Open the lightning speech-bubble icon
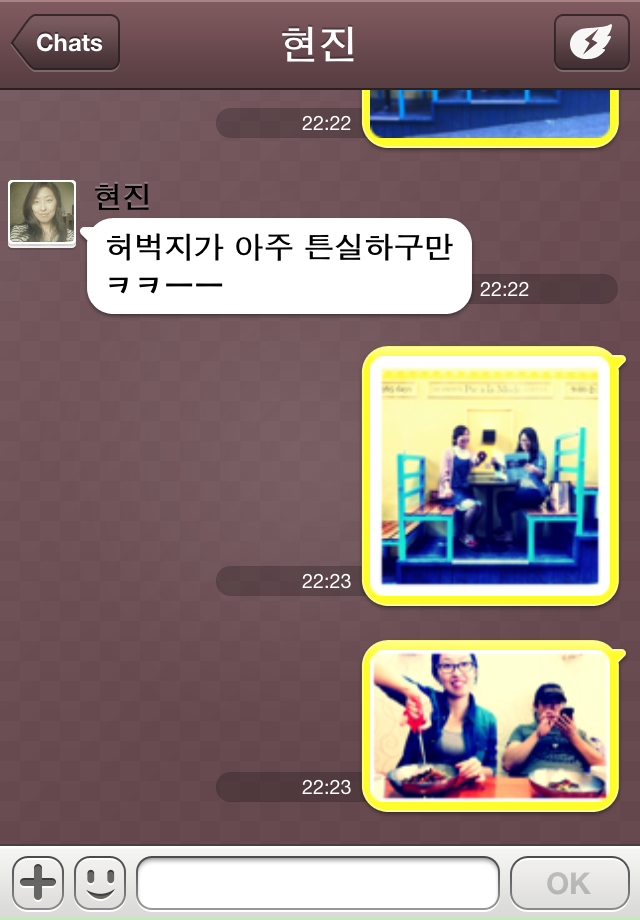 point(591,43)
